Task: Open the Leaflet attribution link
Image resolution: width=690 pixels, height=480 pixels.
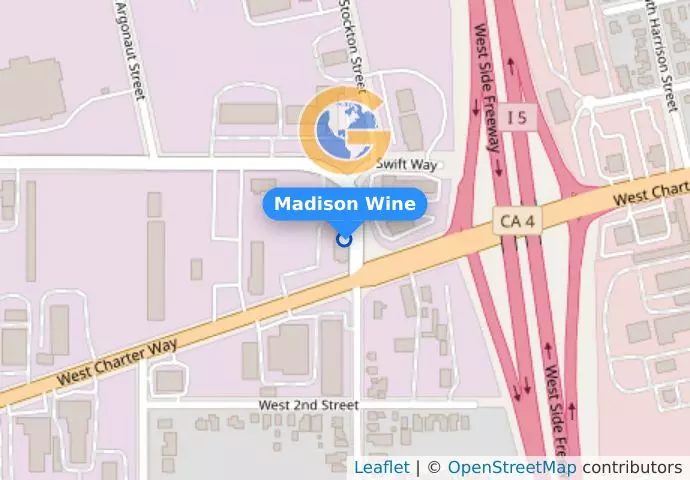Action: (x=381, y=467)
